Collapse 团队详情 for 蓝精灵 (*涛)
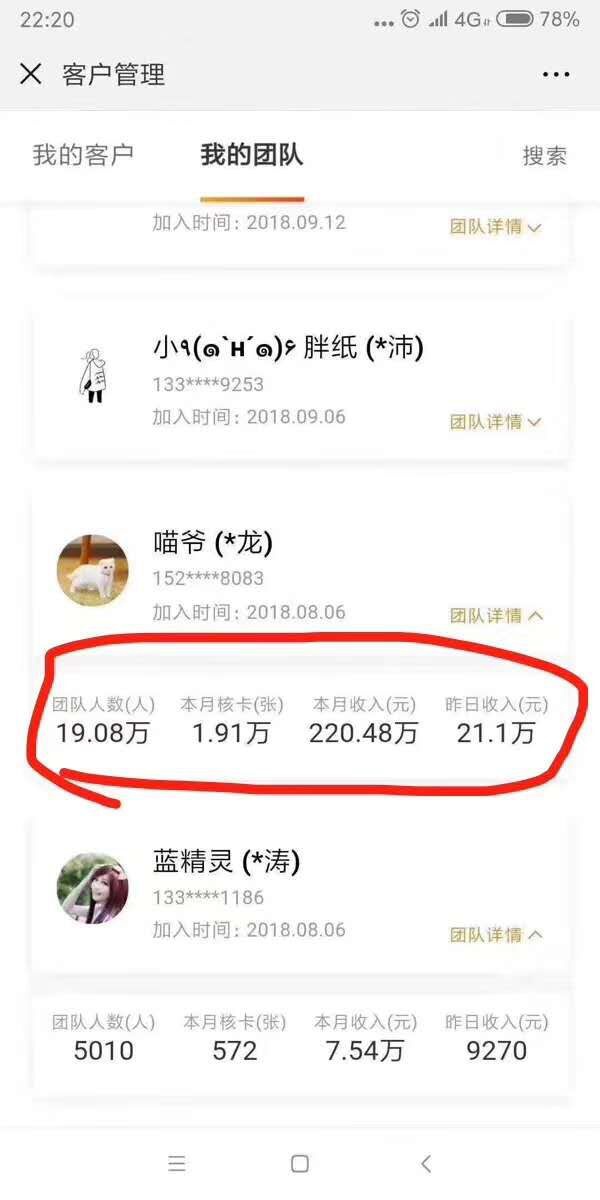The image size is (600, 1200). pyautogui.click(x=495, y=935)
